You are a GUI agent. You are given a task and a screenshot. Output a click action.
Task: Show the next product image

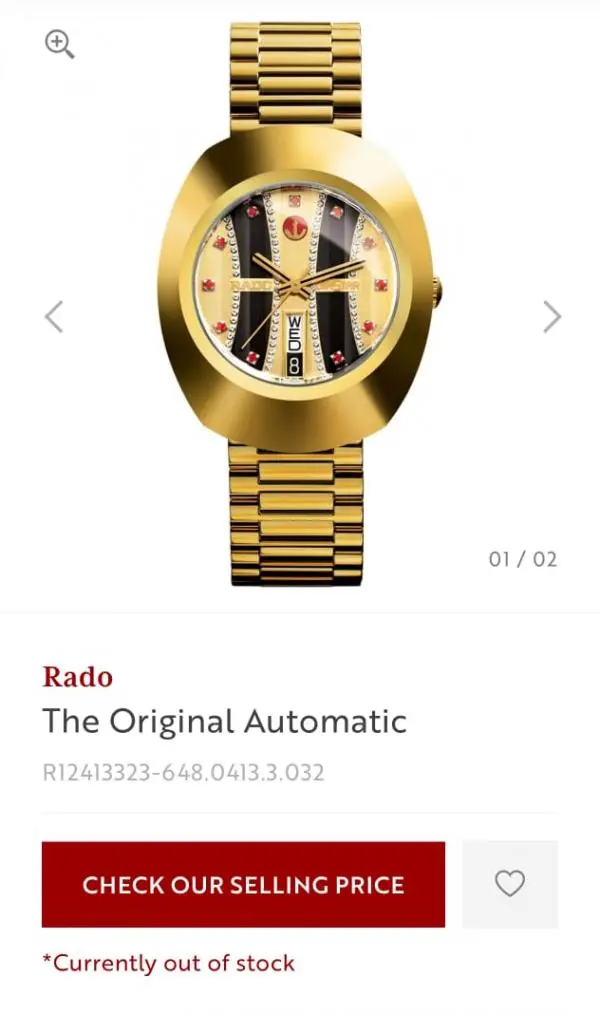[551, 317]
